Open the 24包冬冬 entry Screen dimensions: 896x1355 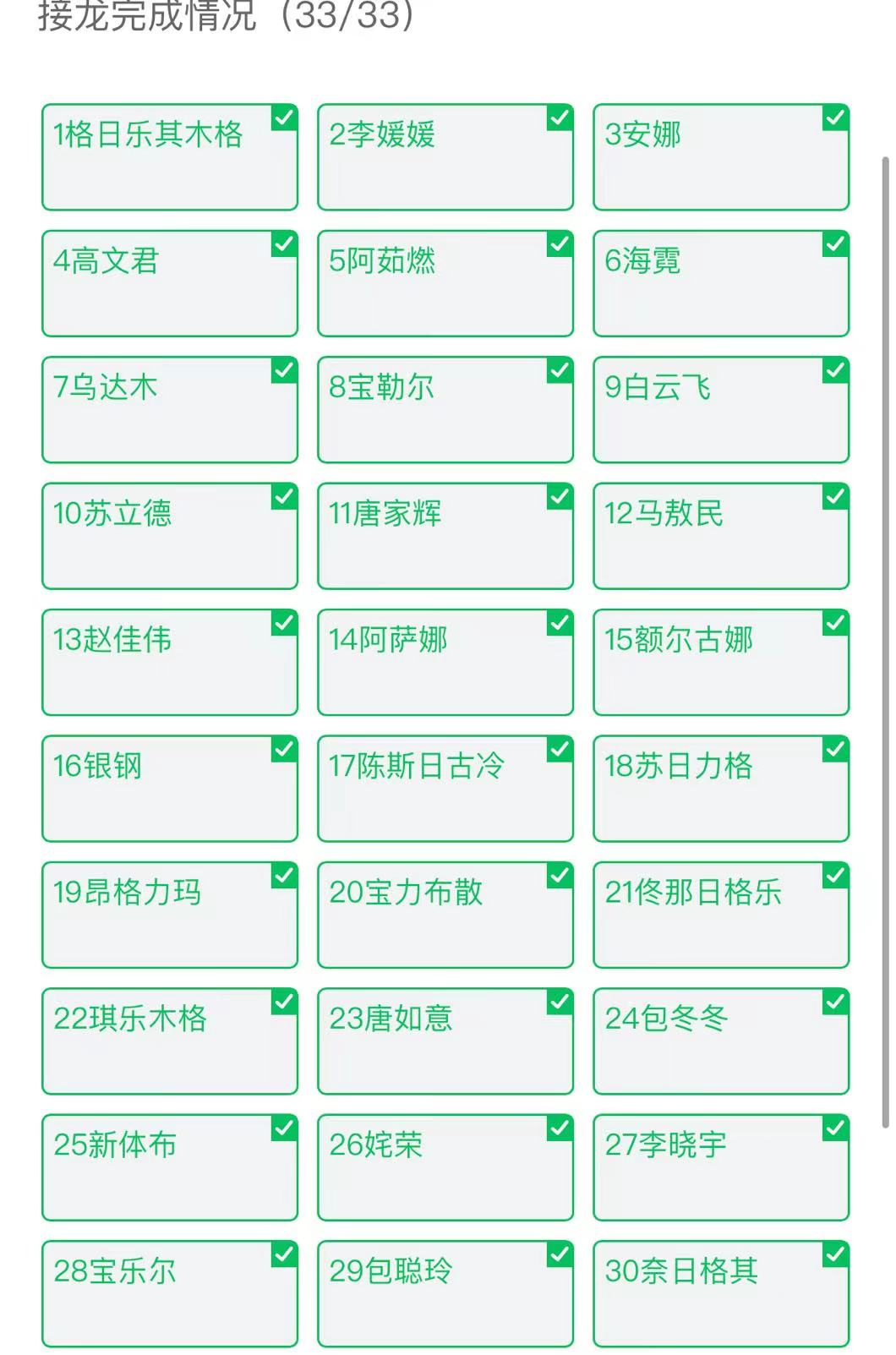[x=720, y=1041]
